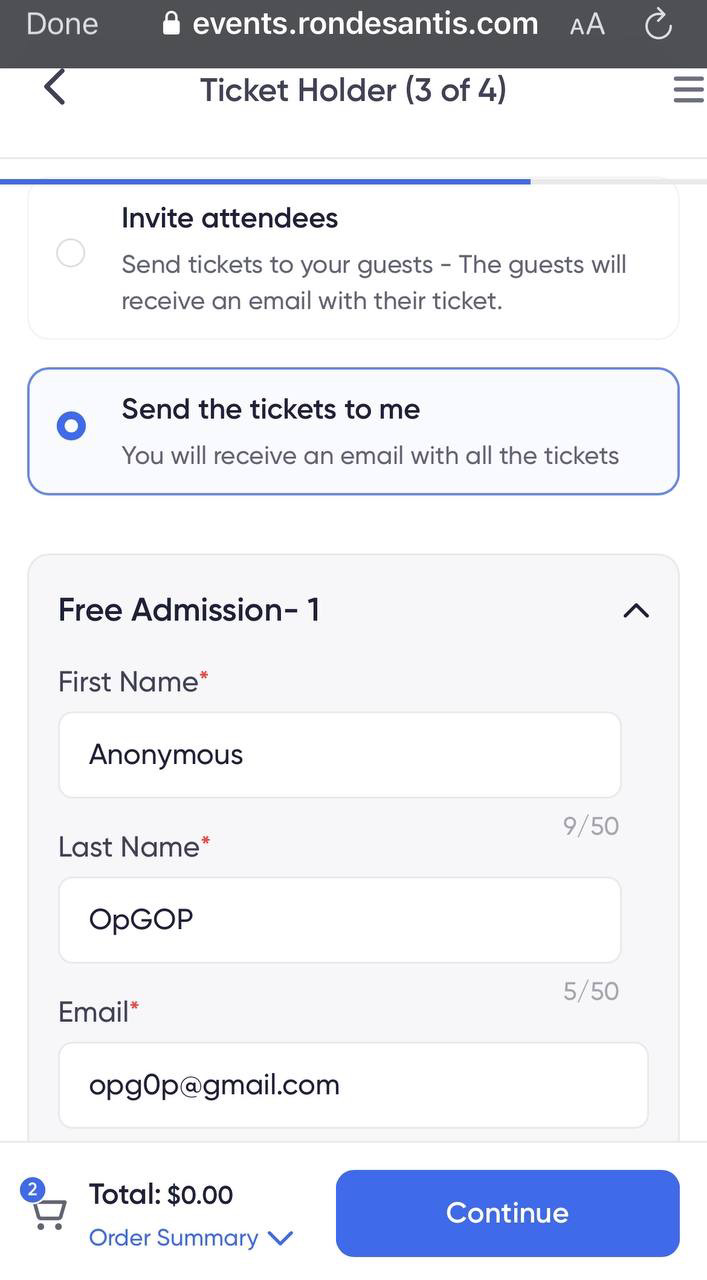Select the Invite attendees option

[x=71, y=253]
